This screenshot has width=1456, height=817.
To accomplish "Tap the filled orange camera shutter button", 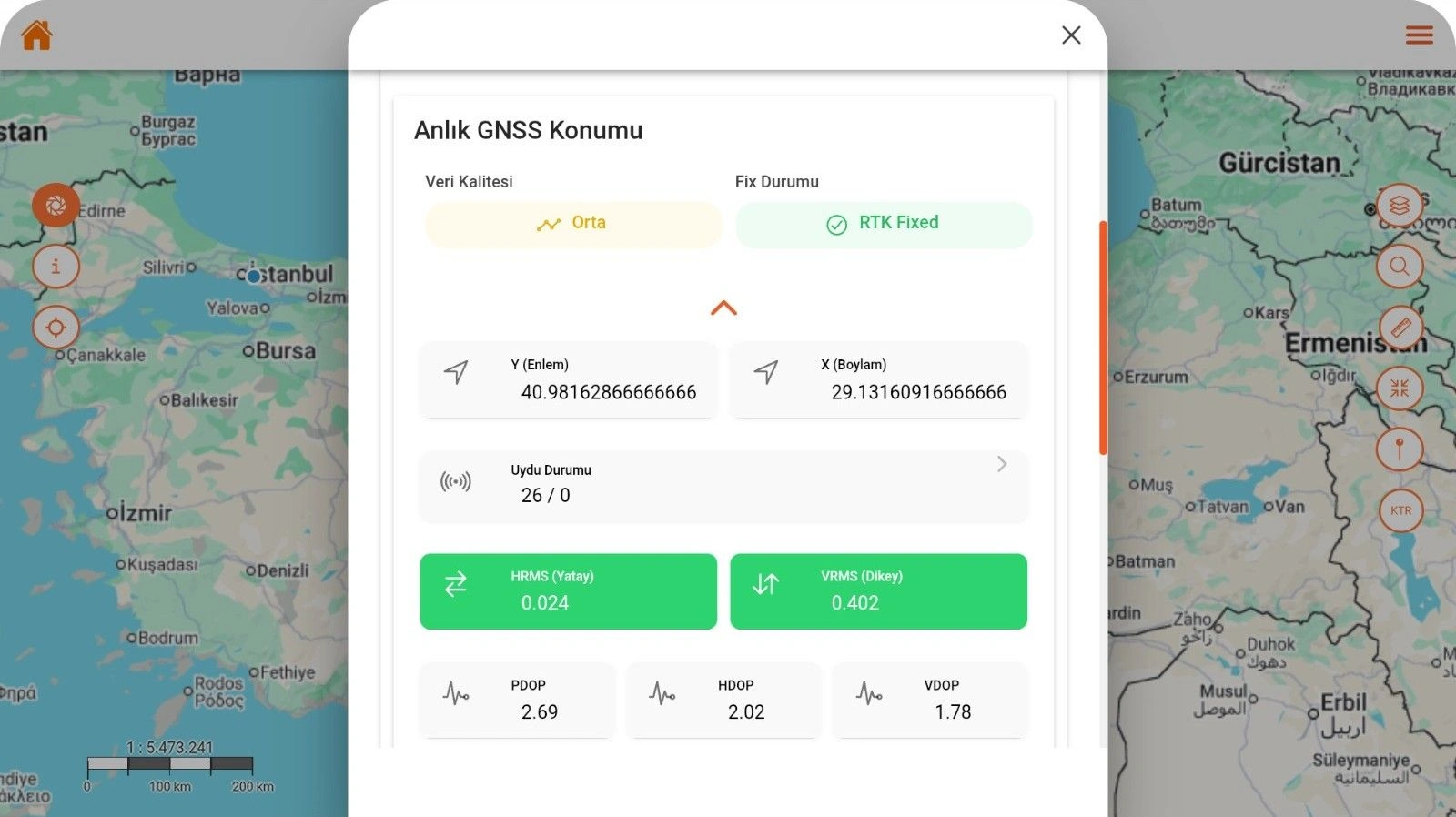I will tap(56, 206).
